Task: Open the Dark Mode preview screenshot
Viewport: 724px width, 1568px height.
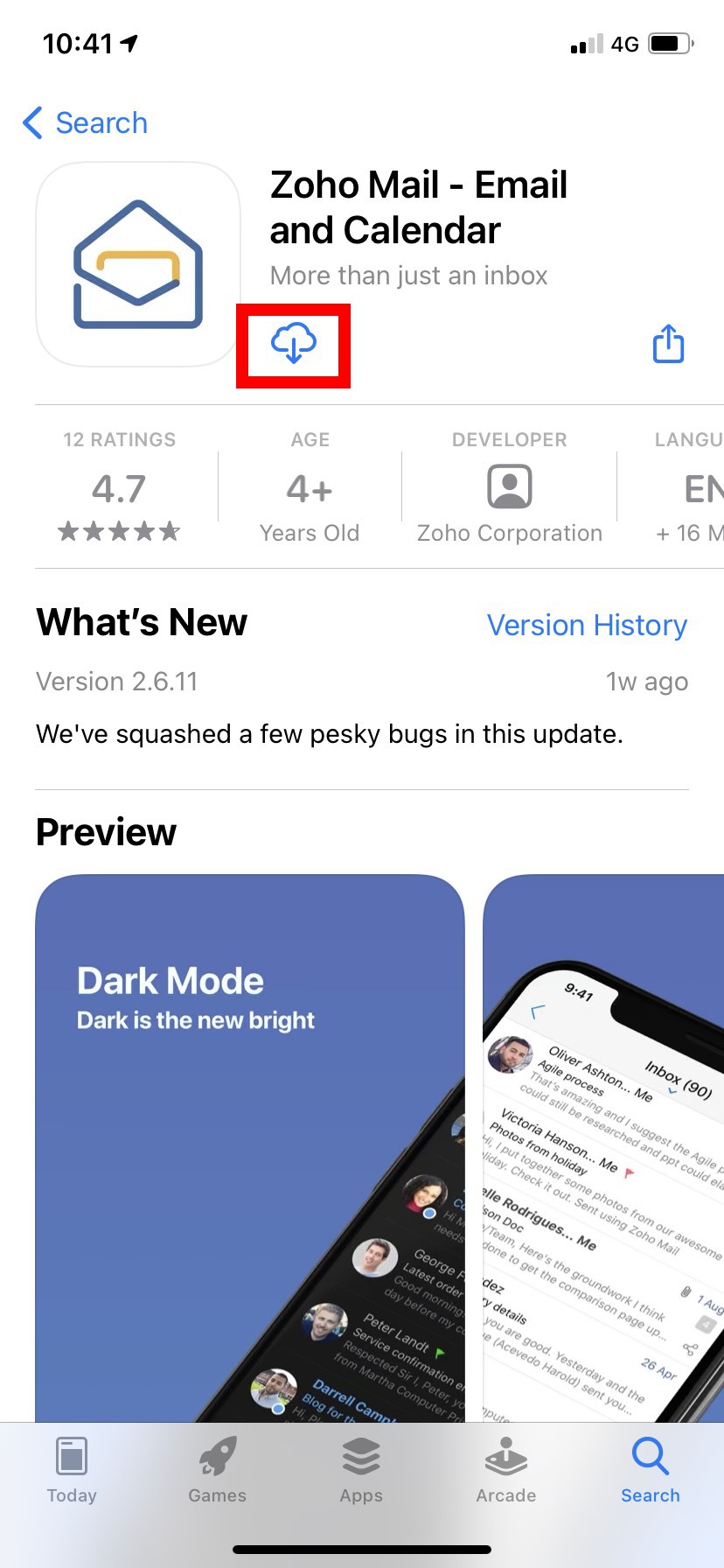Action: [x=249, y=1137]
